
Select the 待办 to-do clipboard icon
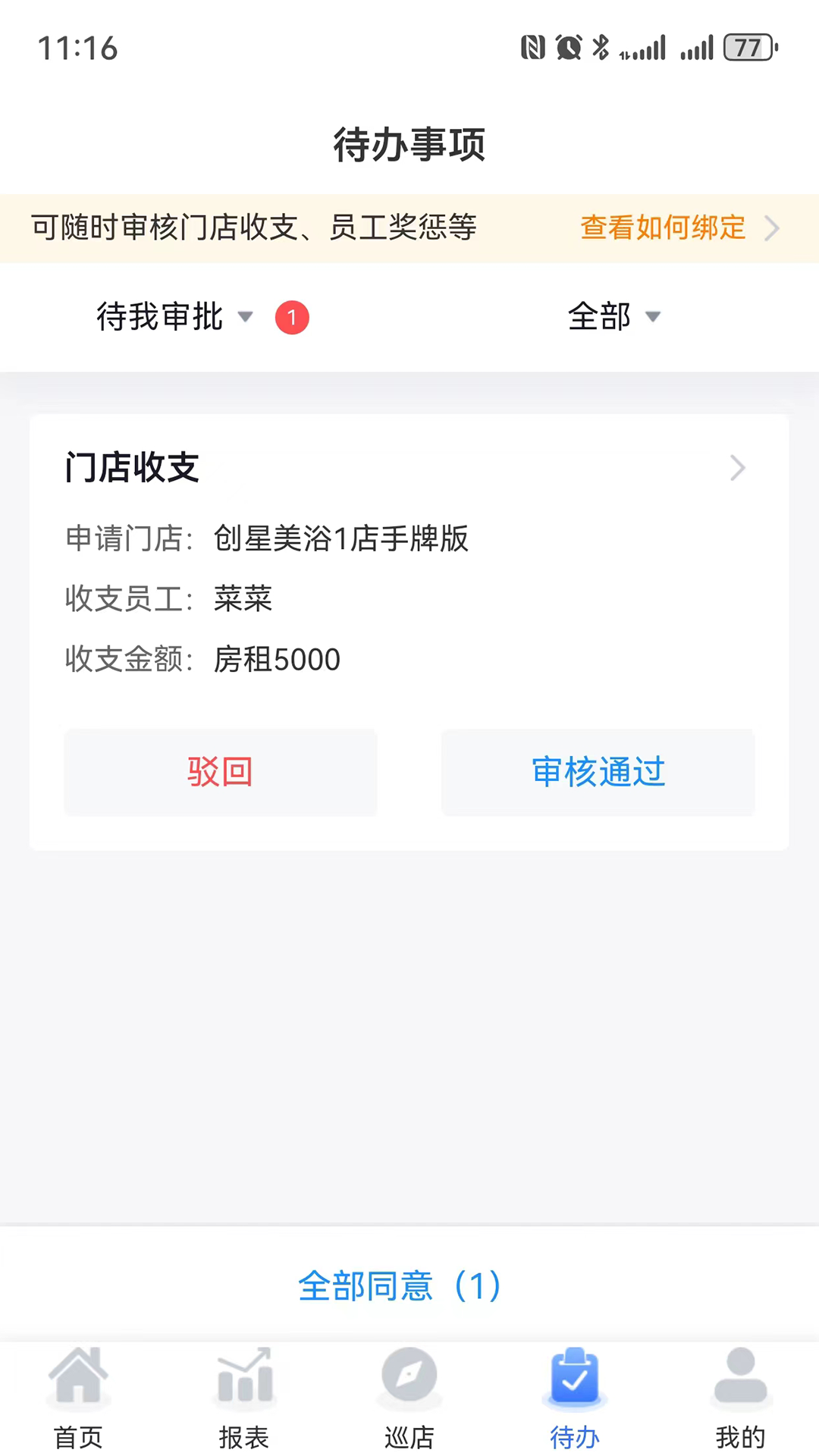click(574, 1376)
